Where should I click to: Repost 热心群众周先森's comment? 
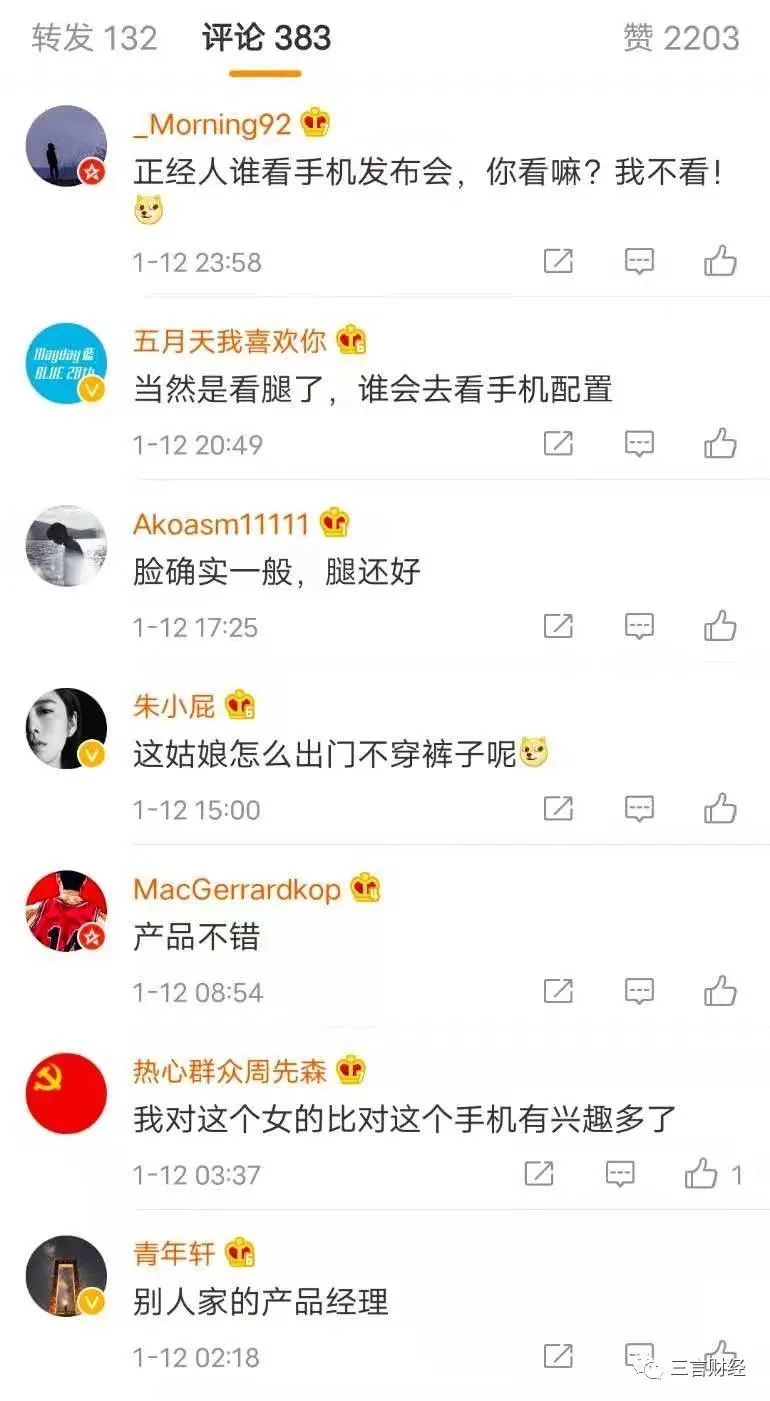point(539,1175)
